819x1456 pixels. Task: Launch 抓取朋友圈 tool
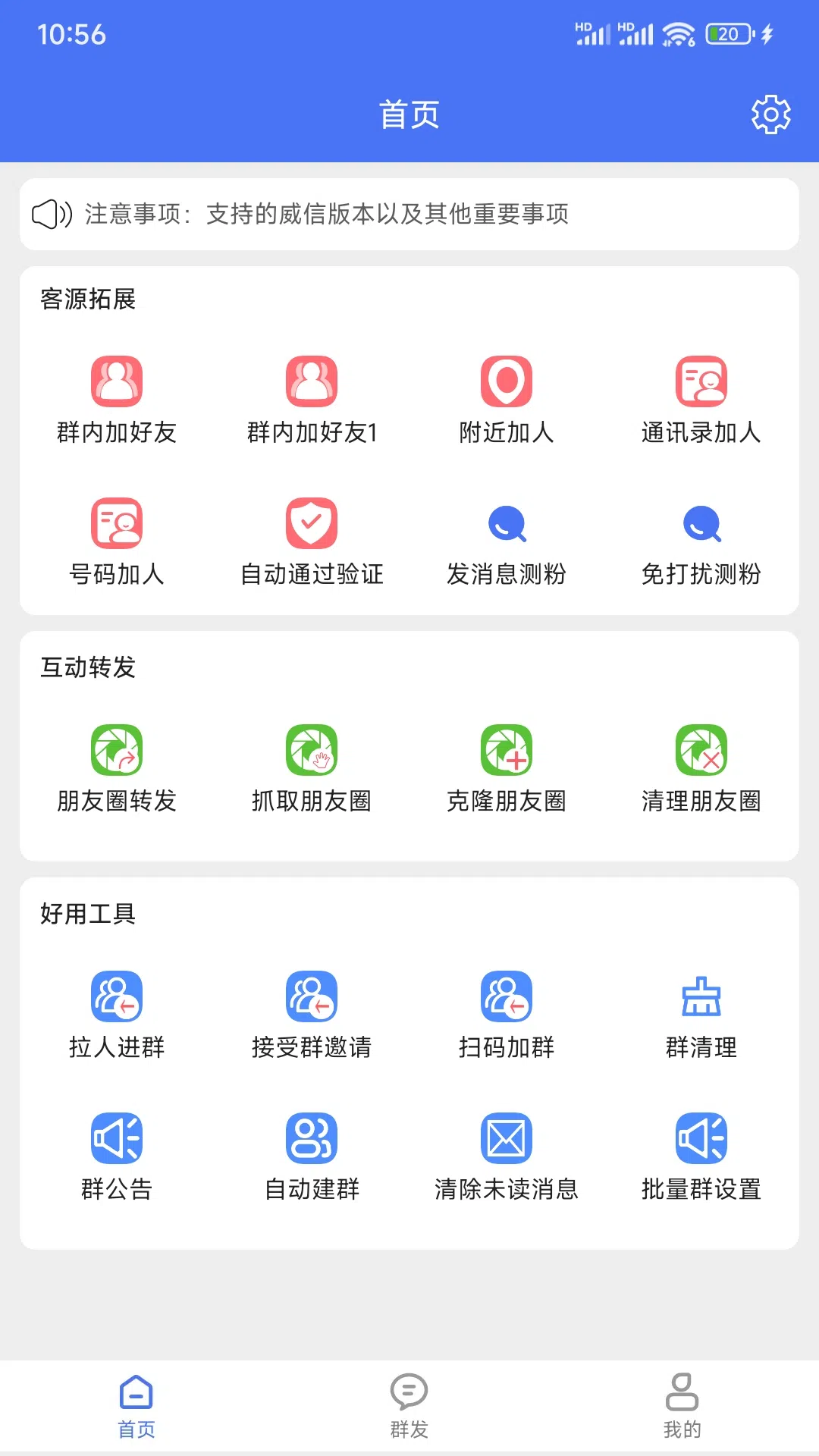(x=312, y=768)
